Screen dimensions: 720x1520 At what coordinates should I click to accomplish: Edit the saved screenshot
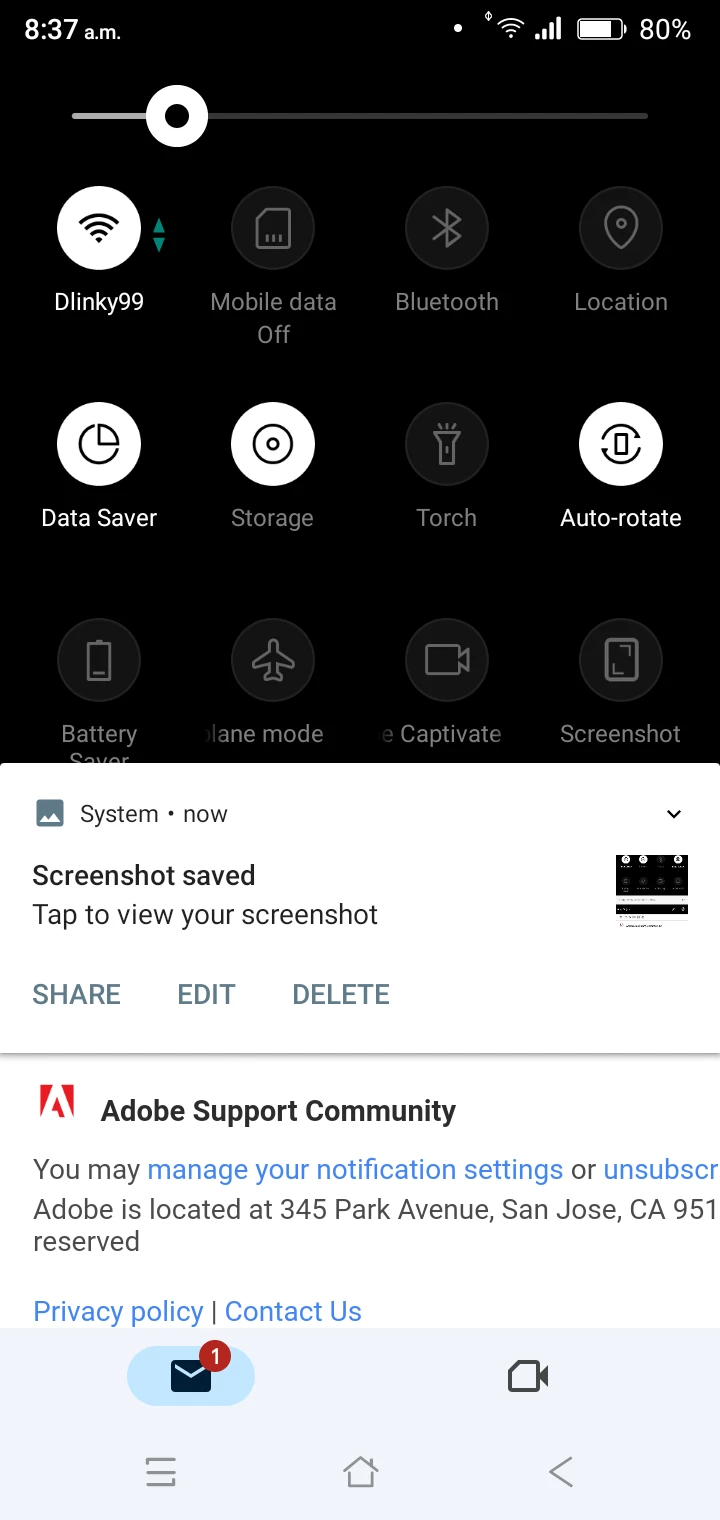[206, 994]
